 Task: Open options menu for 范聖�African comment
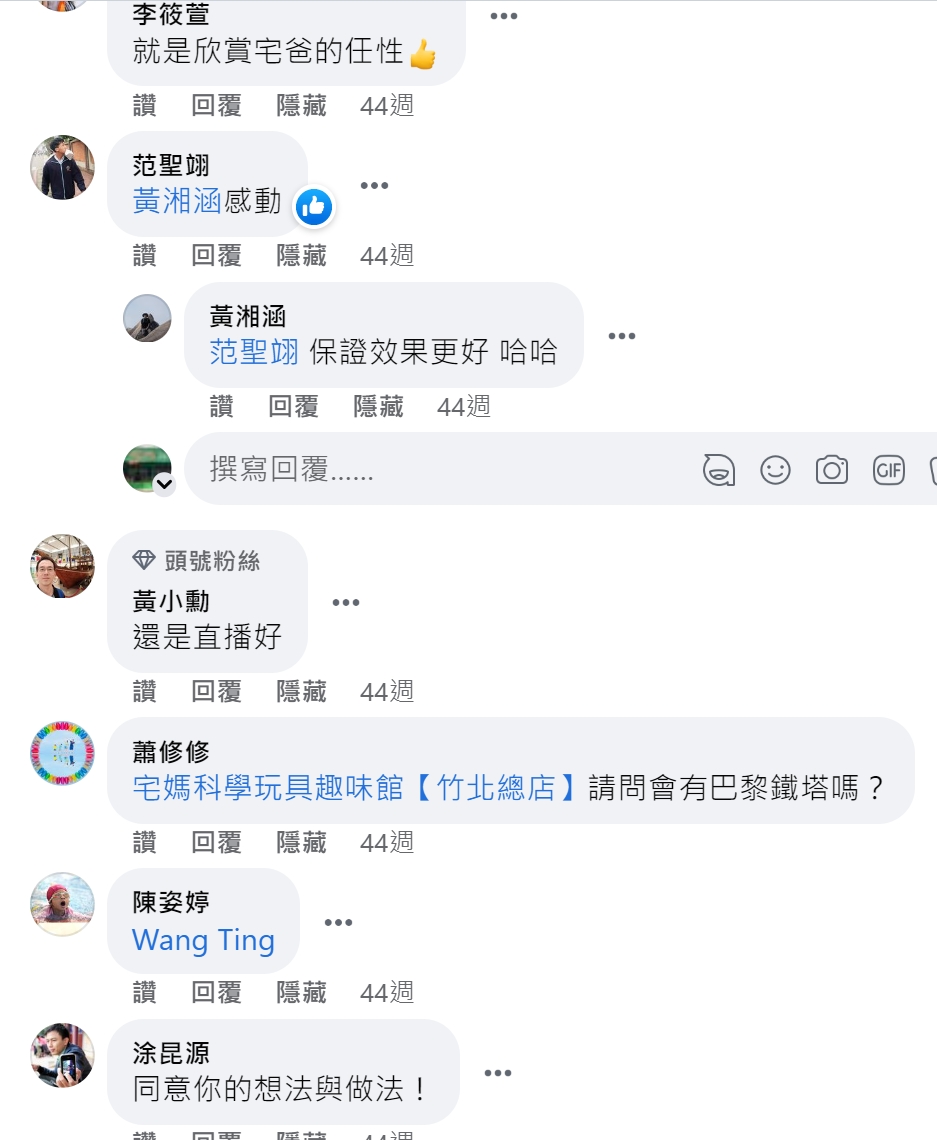374,185
